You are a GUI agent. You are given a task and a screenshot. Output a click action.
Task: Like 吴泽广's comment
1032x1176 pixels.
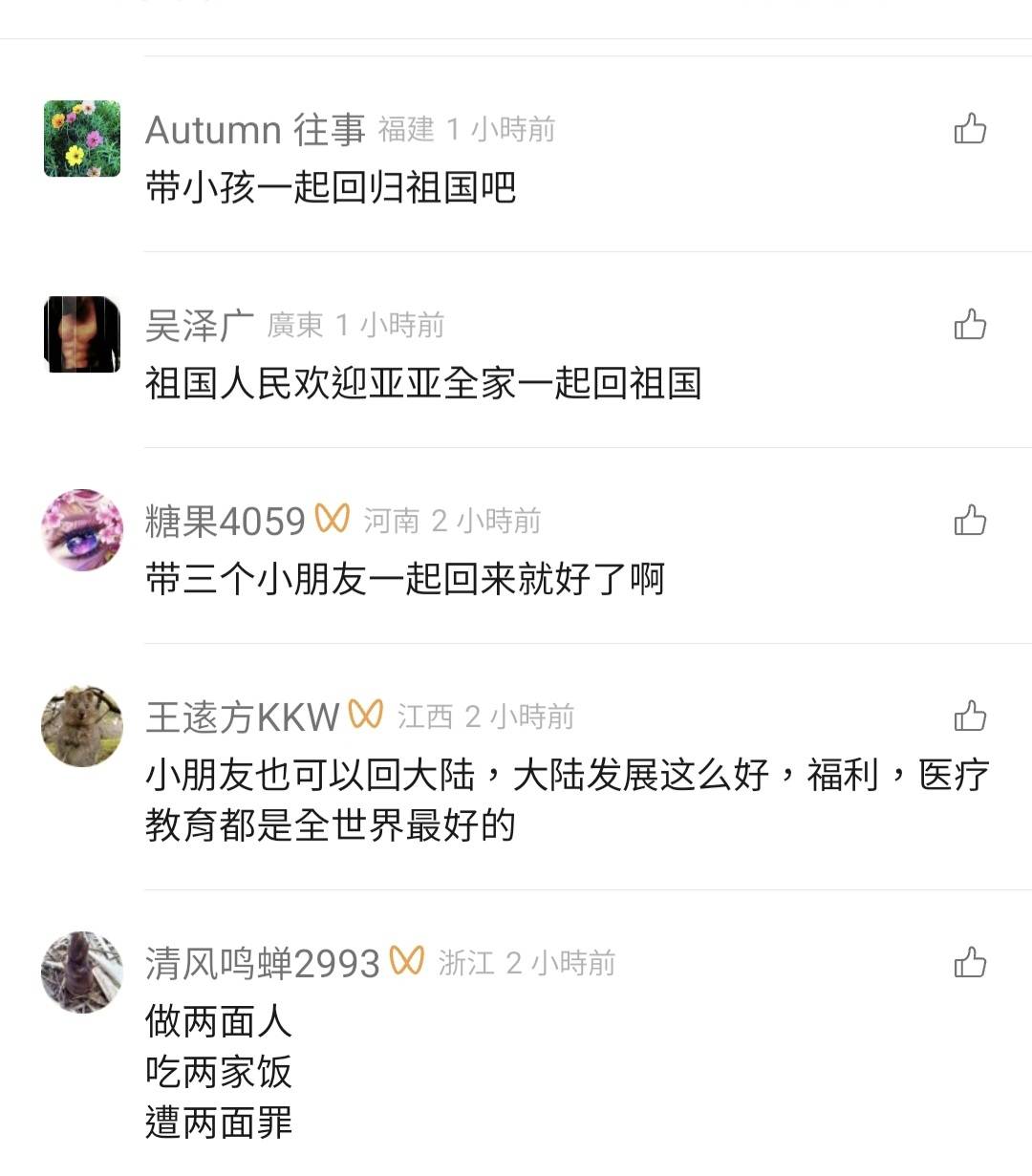970,325
